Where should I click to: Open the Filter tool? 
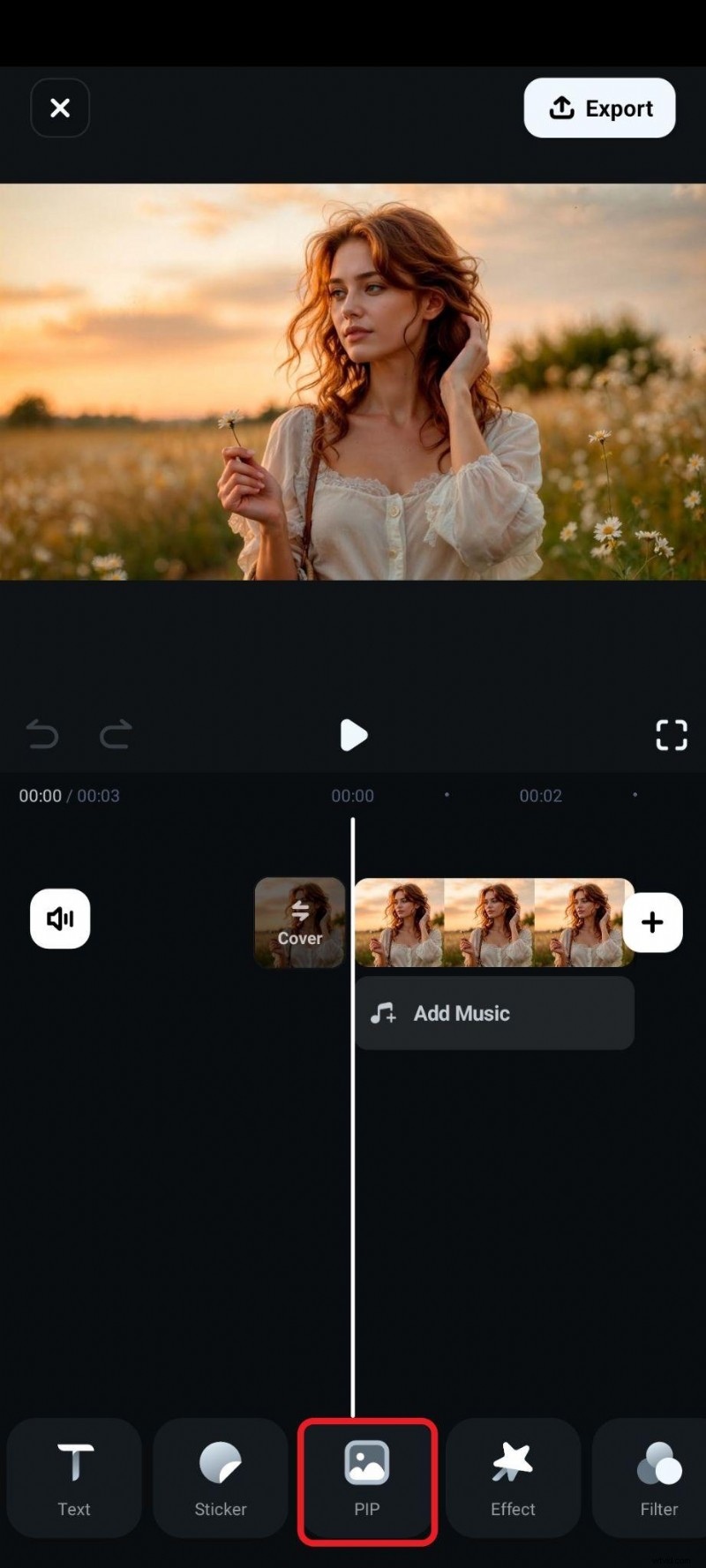pos(657,1477)
